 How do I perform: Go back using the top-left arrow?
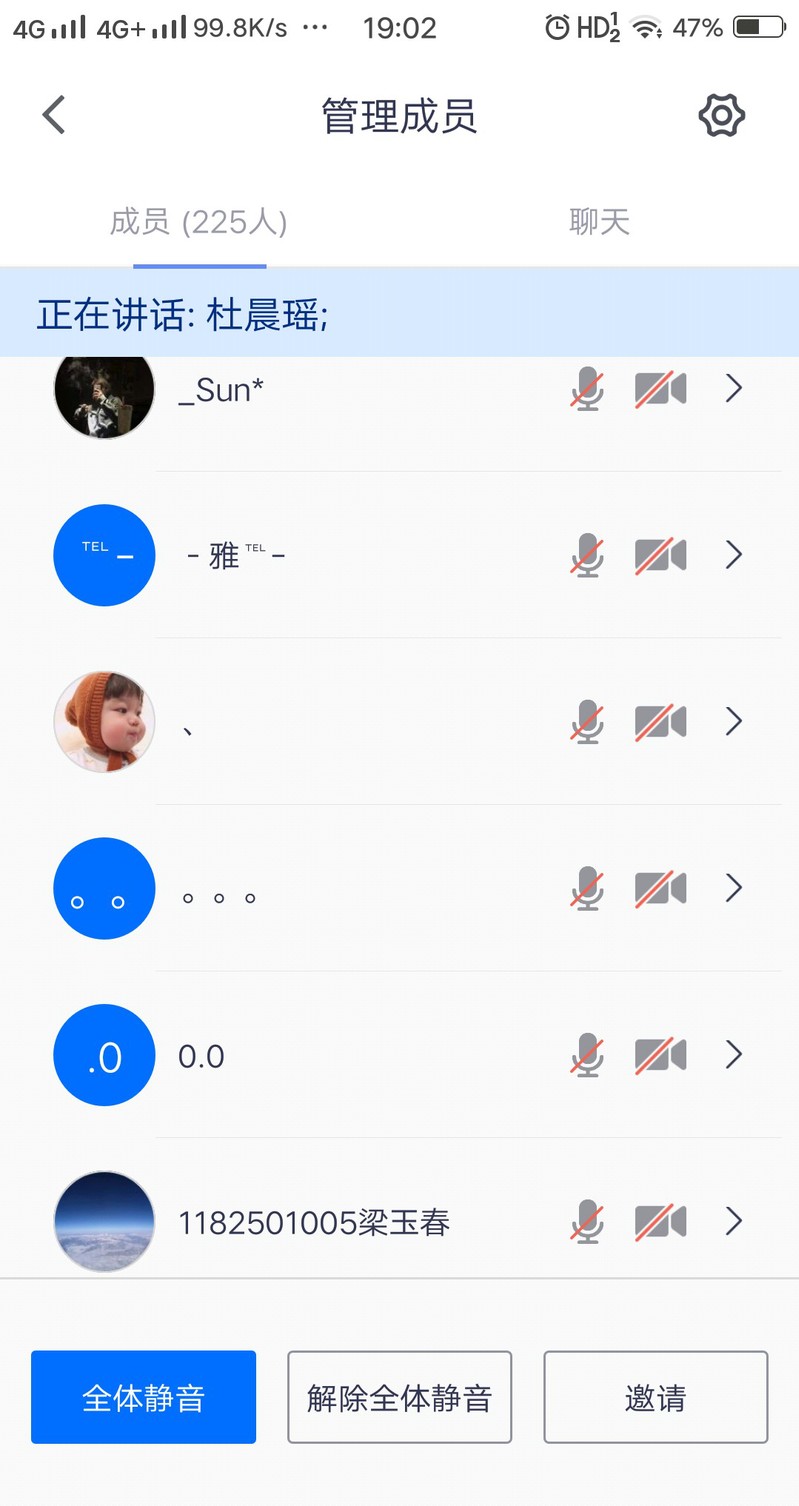tap(54, 115)
